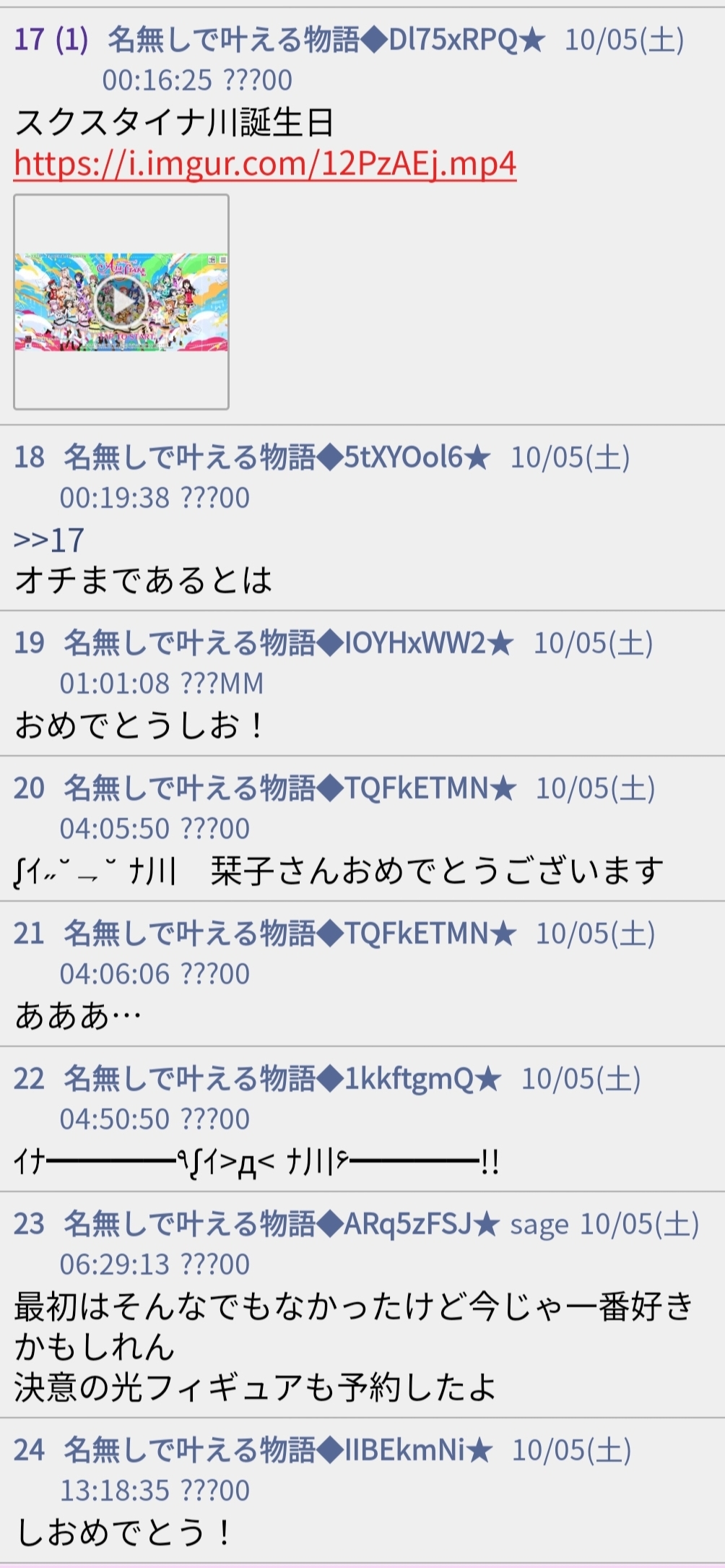Play the video thumbnail in post 17
Screen dimensions: 725x1568
(121, 302)
